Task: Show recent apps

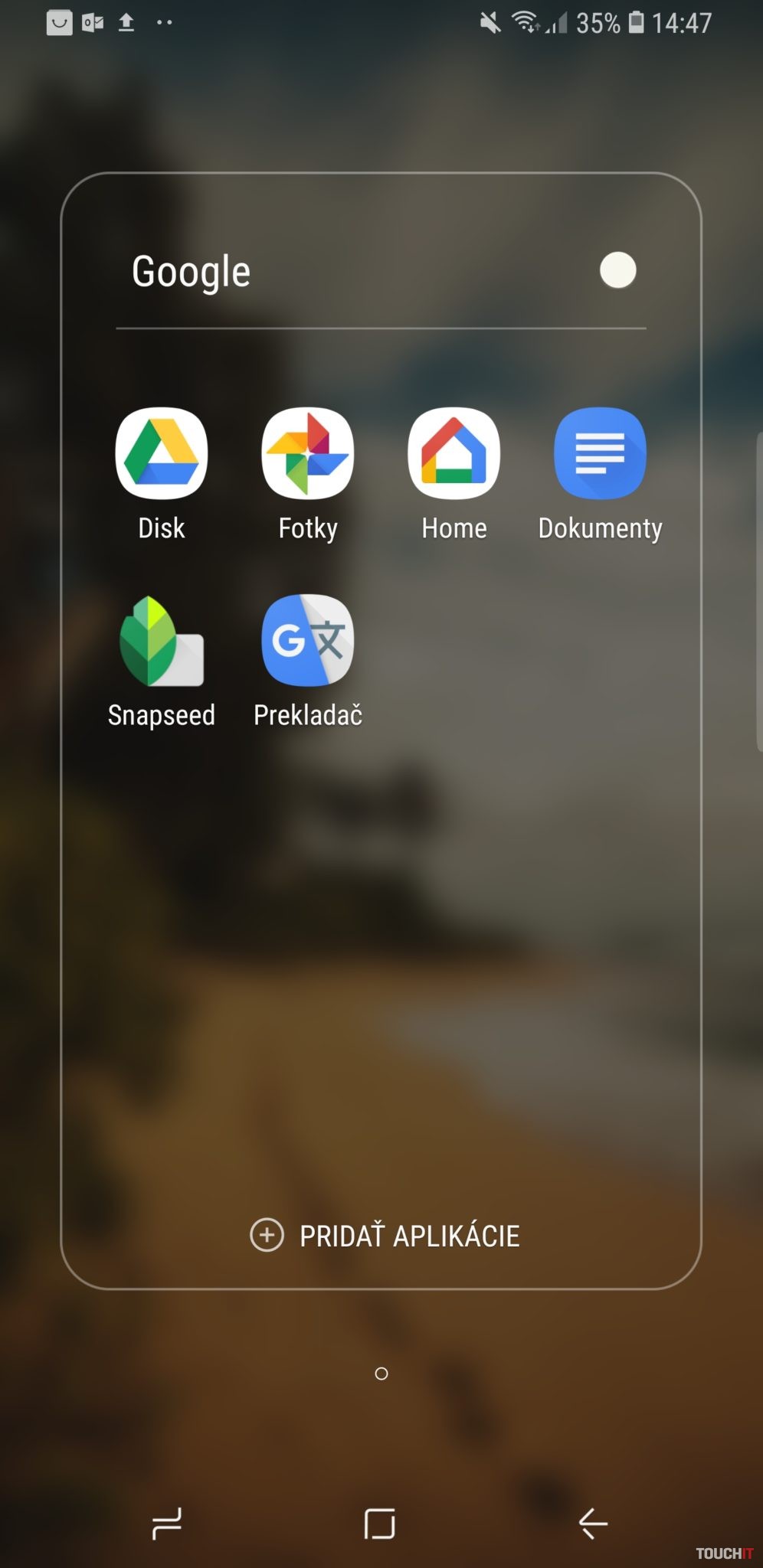Action: coord(167,1523)
